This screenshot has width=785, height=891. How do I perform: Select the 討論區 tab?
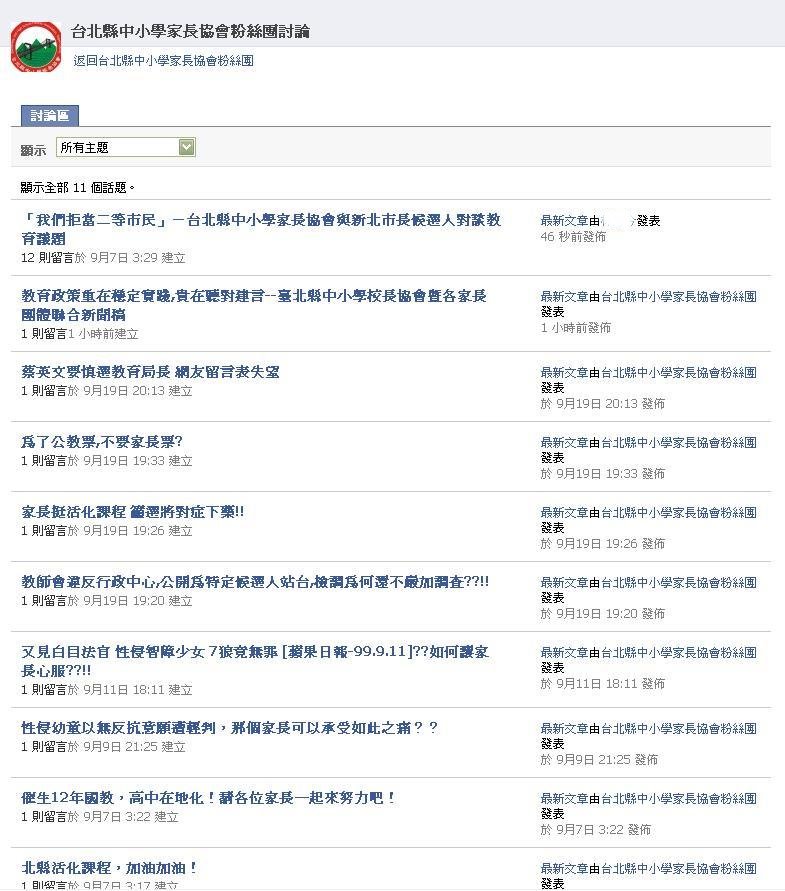[x=49, y=116]
